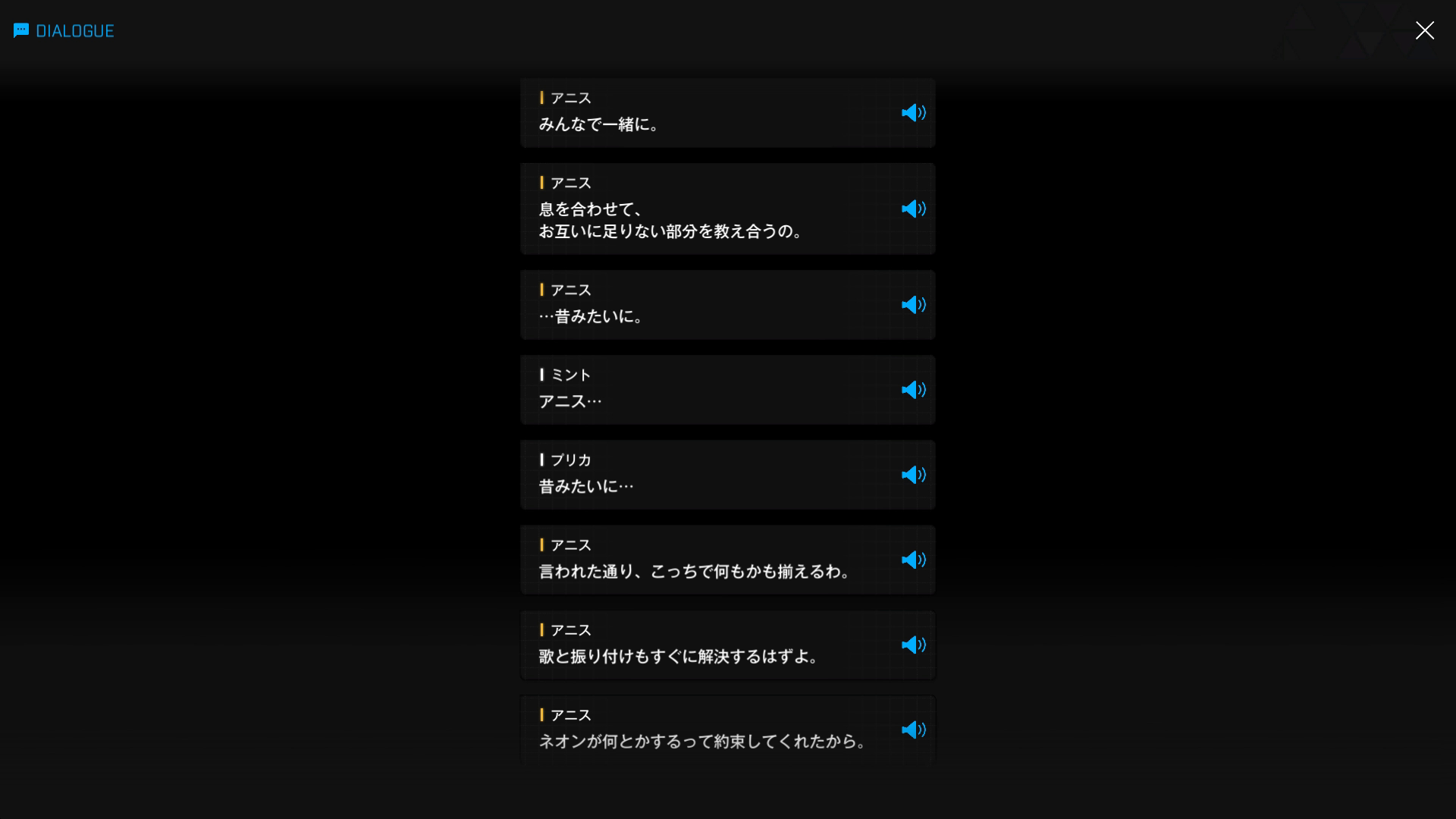The image size is (1456, 819).
Task: Play ミント's voice line アニス…
Action: (x=913, y=390)
